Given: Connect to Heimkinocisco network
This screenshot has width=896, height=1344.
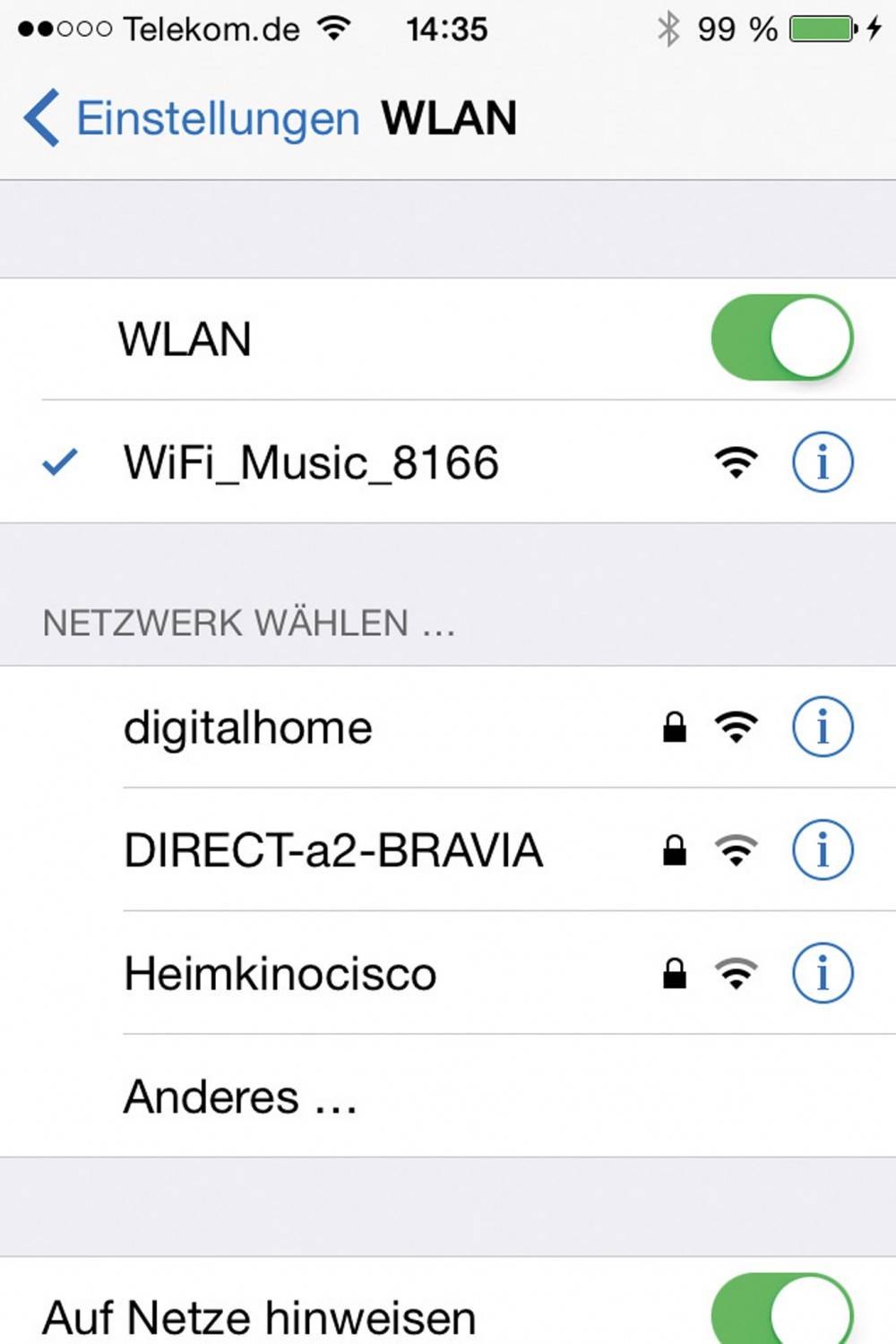Looking at the screenshot, I should [x=280, y=973].
